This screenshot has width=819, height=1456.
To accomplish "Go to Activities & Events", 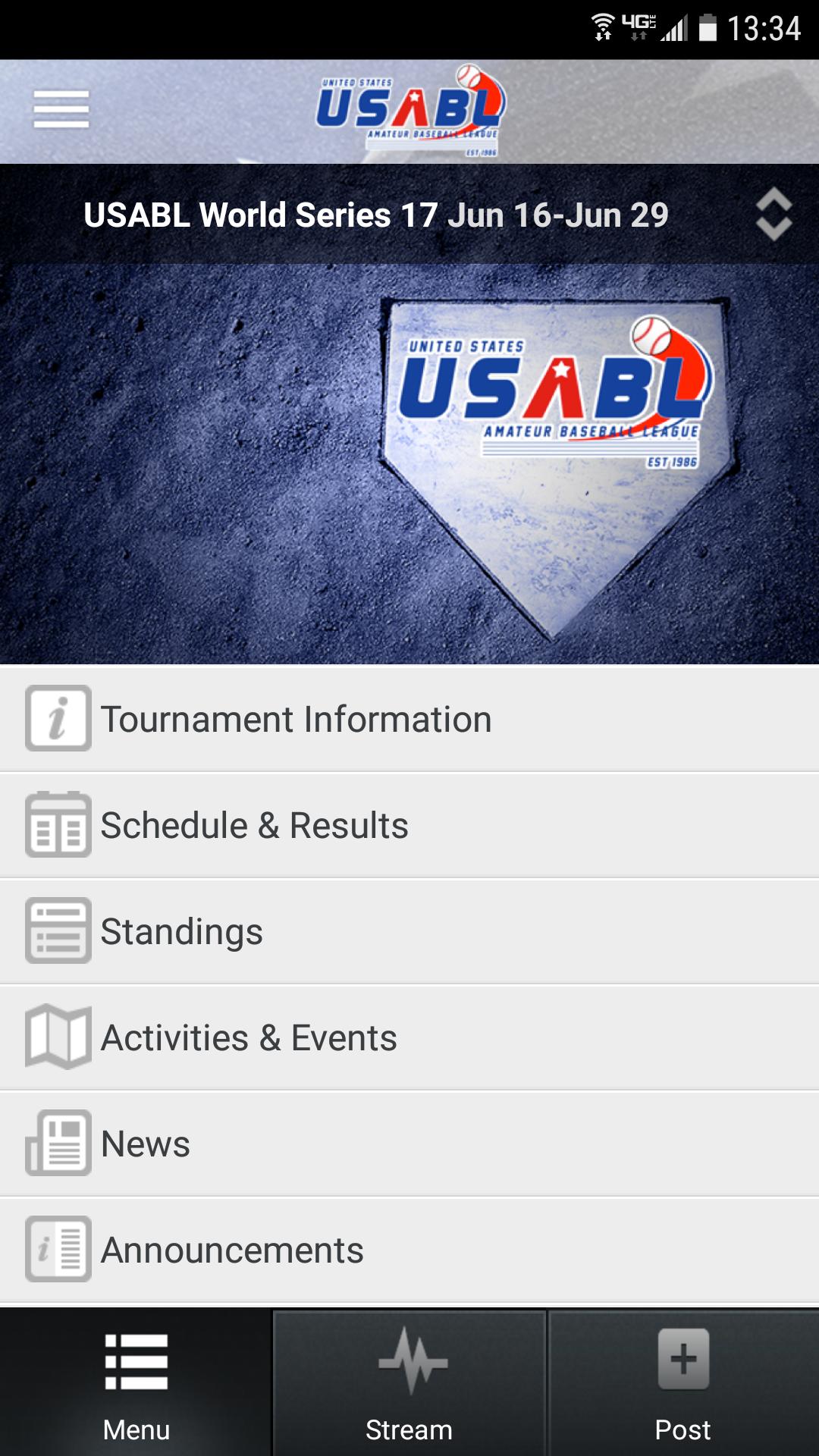I will [409, 1037].
